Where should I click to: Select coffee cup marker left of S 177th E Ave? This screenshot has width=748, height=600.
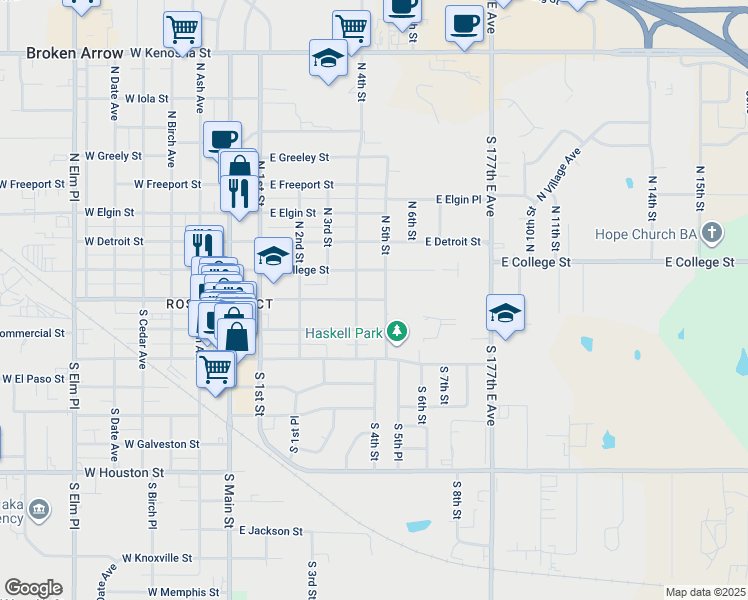click(x=464, y=24)
